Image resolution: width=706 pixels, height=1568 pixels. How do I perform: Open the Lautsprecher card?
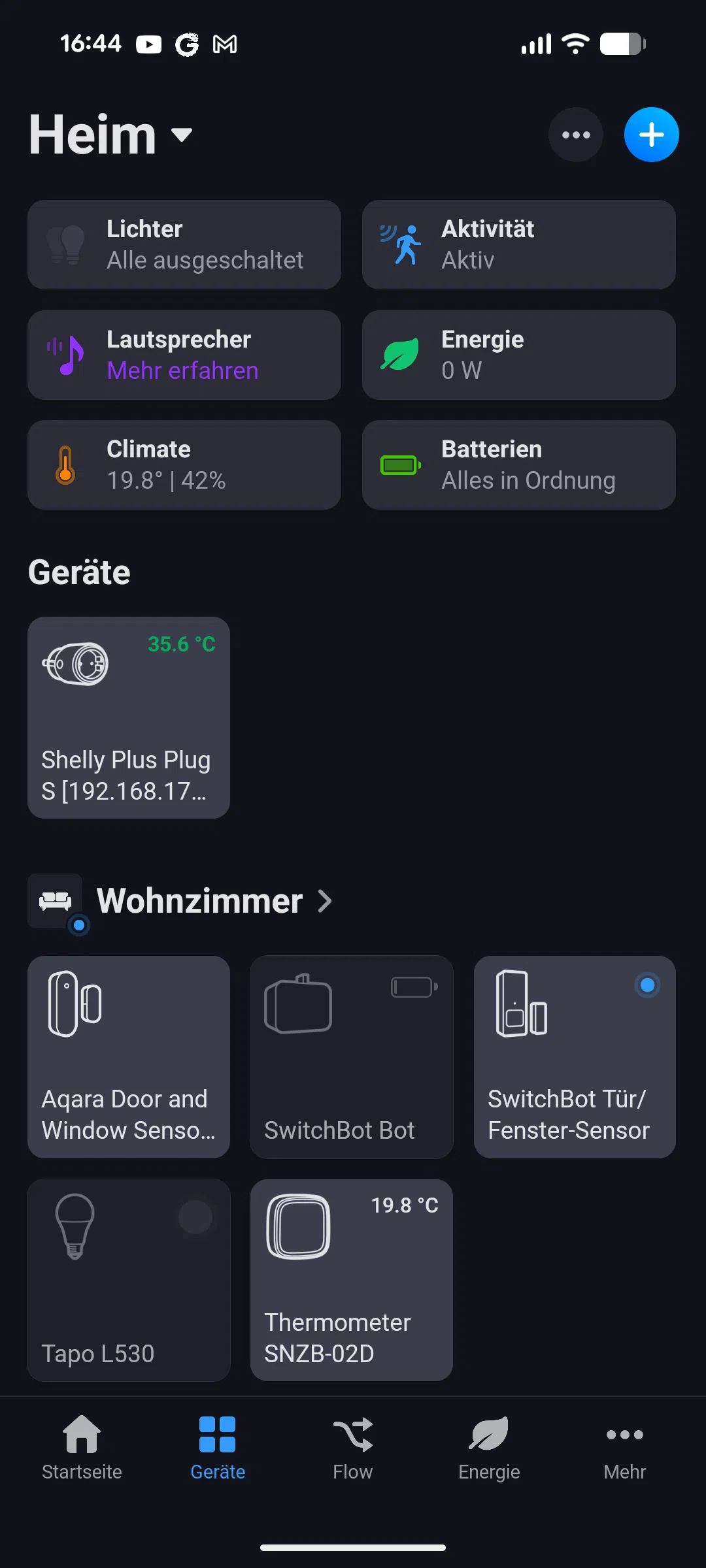[x=184, y=355]
